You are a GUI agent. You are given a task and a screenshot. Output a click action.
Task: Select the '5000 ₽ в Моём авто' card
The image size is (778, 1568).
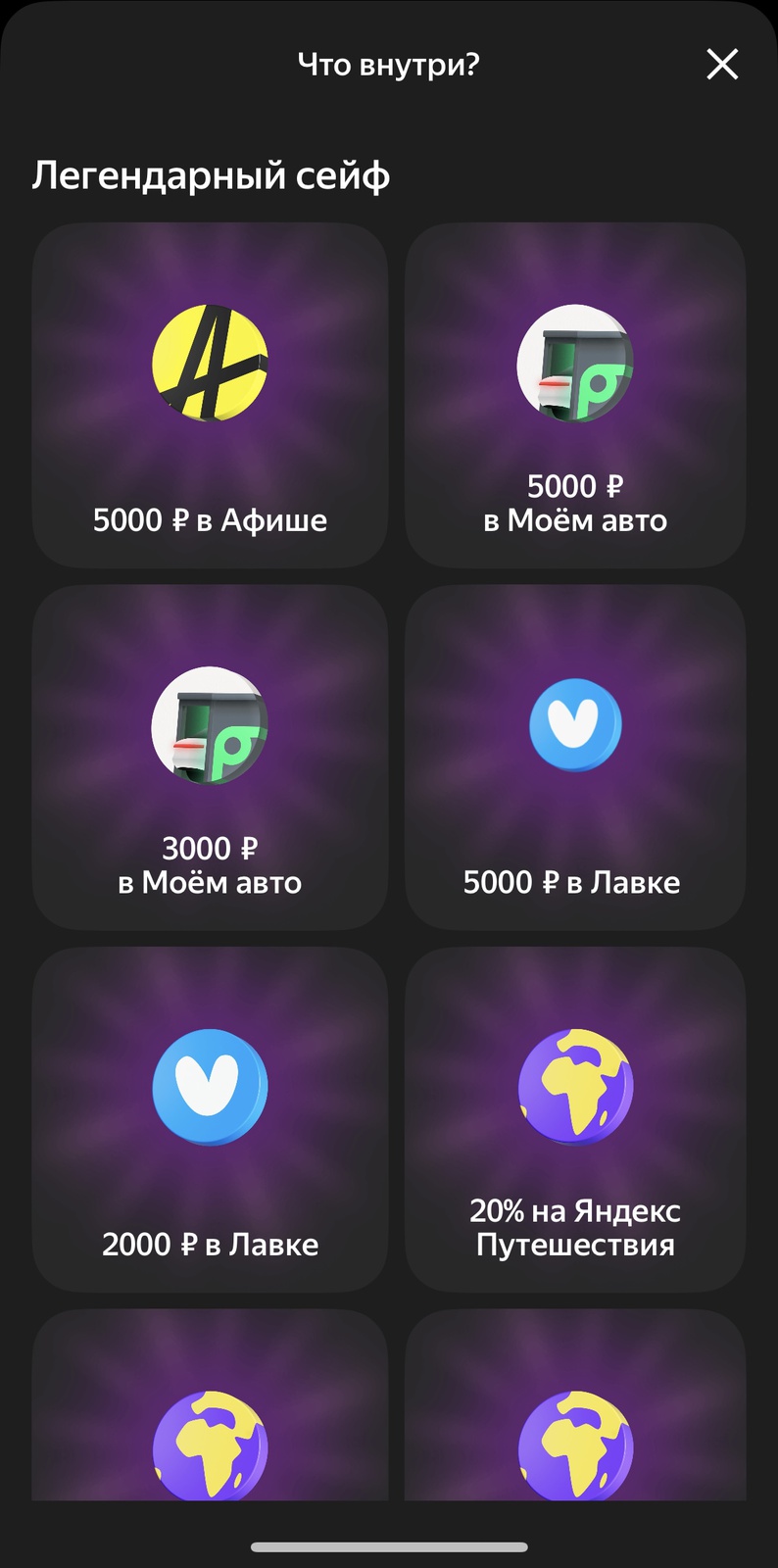[x=575, y=395]
